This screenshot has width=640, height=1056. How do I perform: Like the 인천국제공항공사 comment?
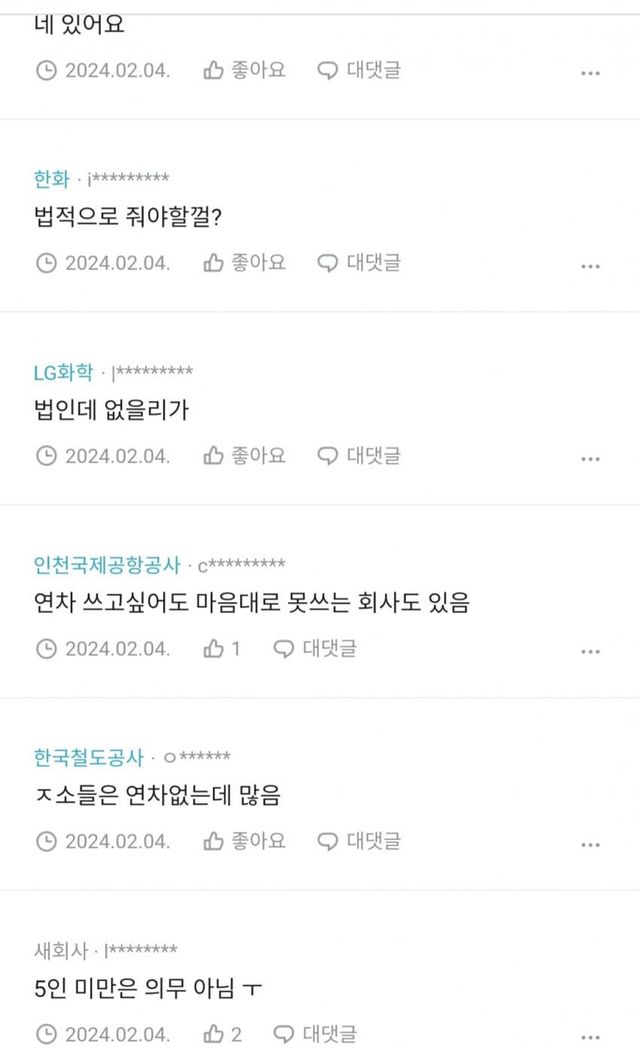[223, 649]
